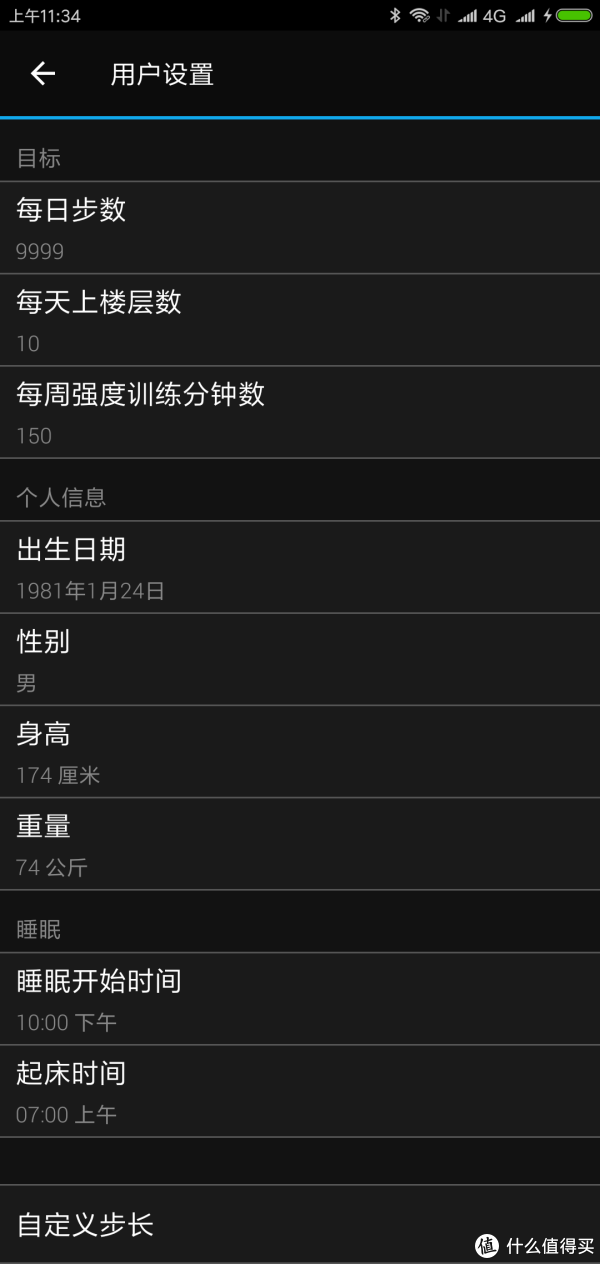Set the 睡眠开始时间 bedtime
Screen dimensions: 600x1264
(x=300, y=999)
